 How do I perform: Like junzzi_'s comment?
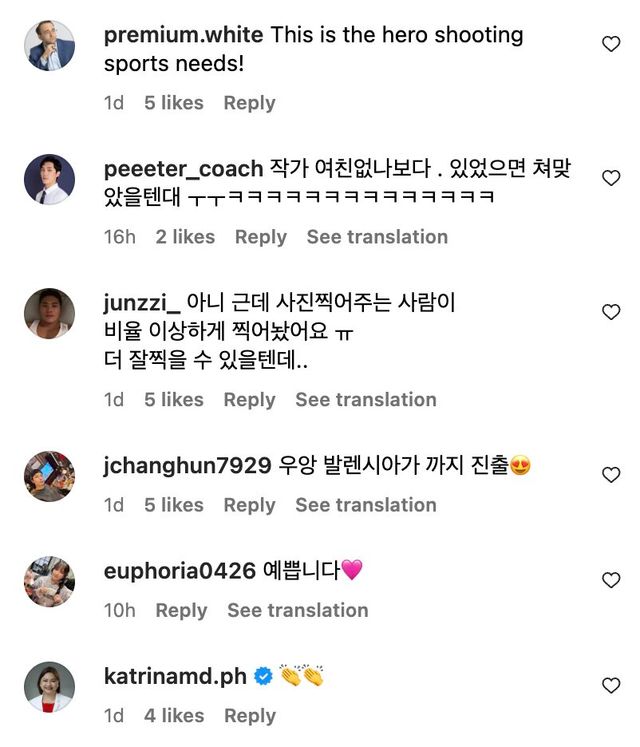pos(611,313)
